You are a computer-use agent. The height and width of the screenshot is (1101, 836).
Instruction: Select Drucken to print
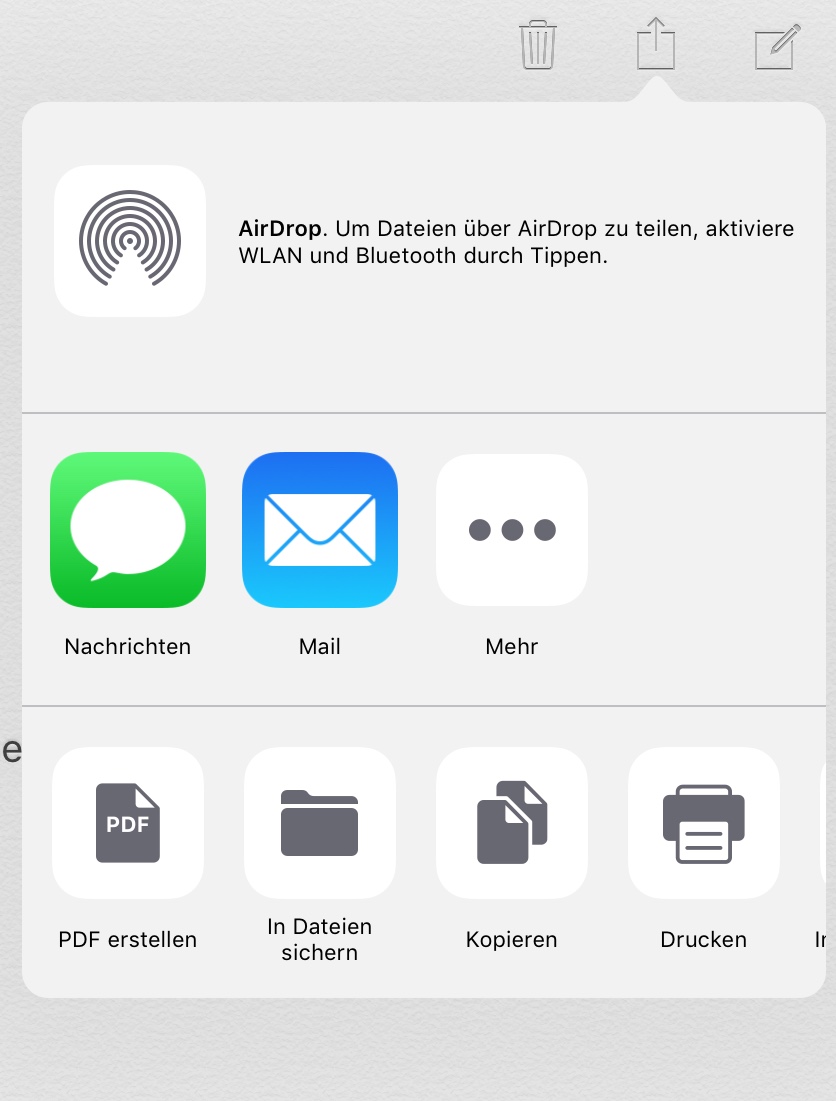(x=704, y=823)
